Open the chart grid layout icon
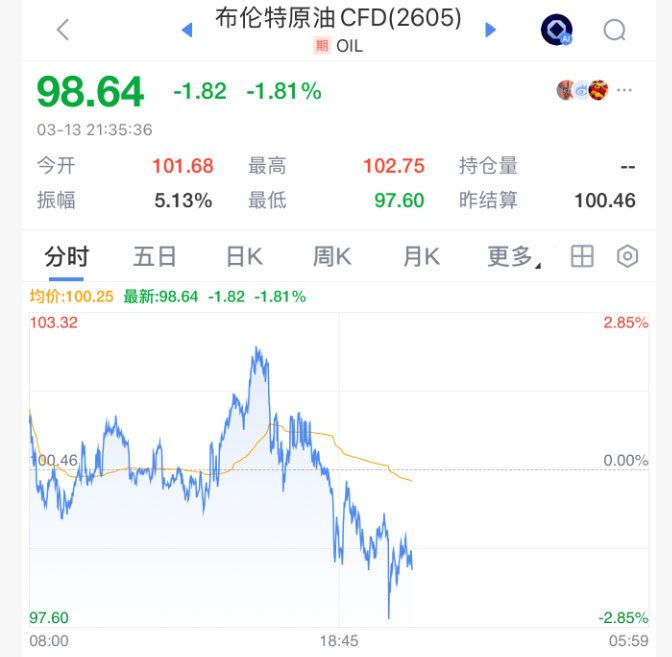The image size is (672, 657). (x=582, y=257)
